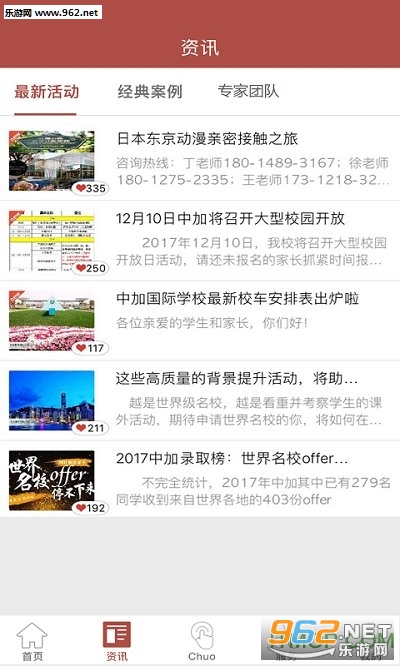Viewport: 400px width, 666px height.
Task: Select the 最新活动 tab
Action: tap(47, 92)
